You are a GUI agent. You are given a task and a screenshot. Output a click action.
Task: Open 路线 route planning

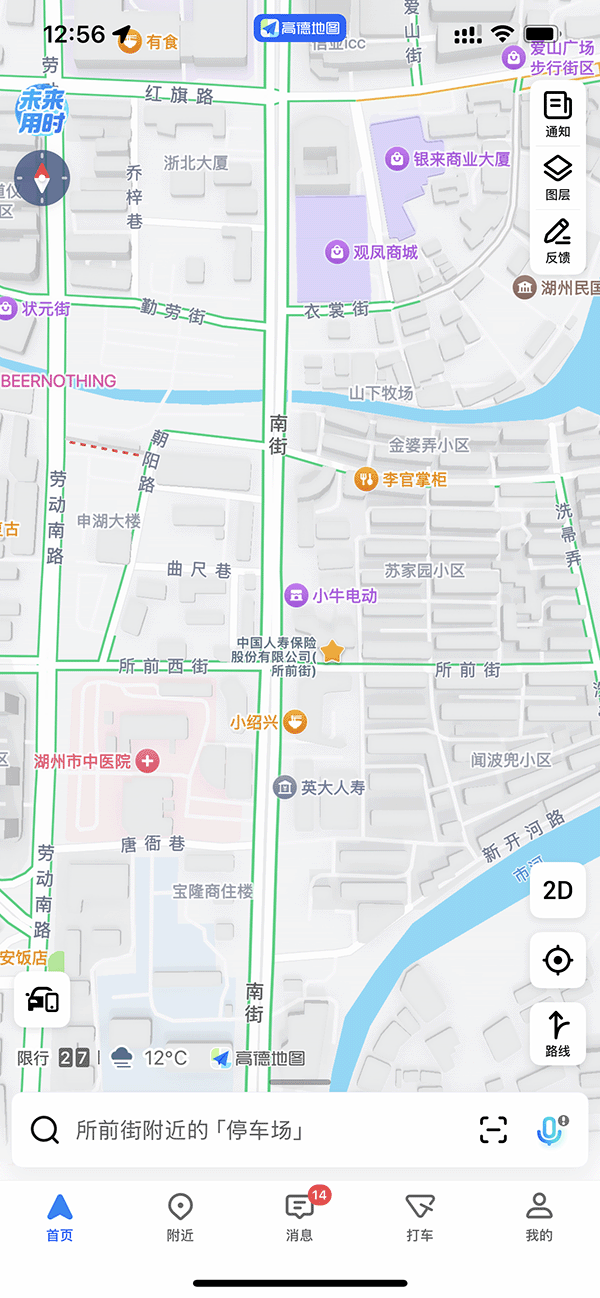pos(557,1033)
